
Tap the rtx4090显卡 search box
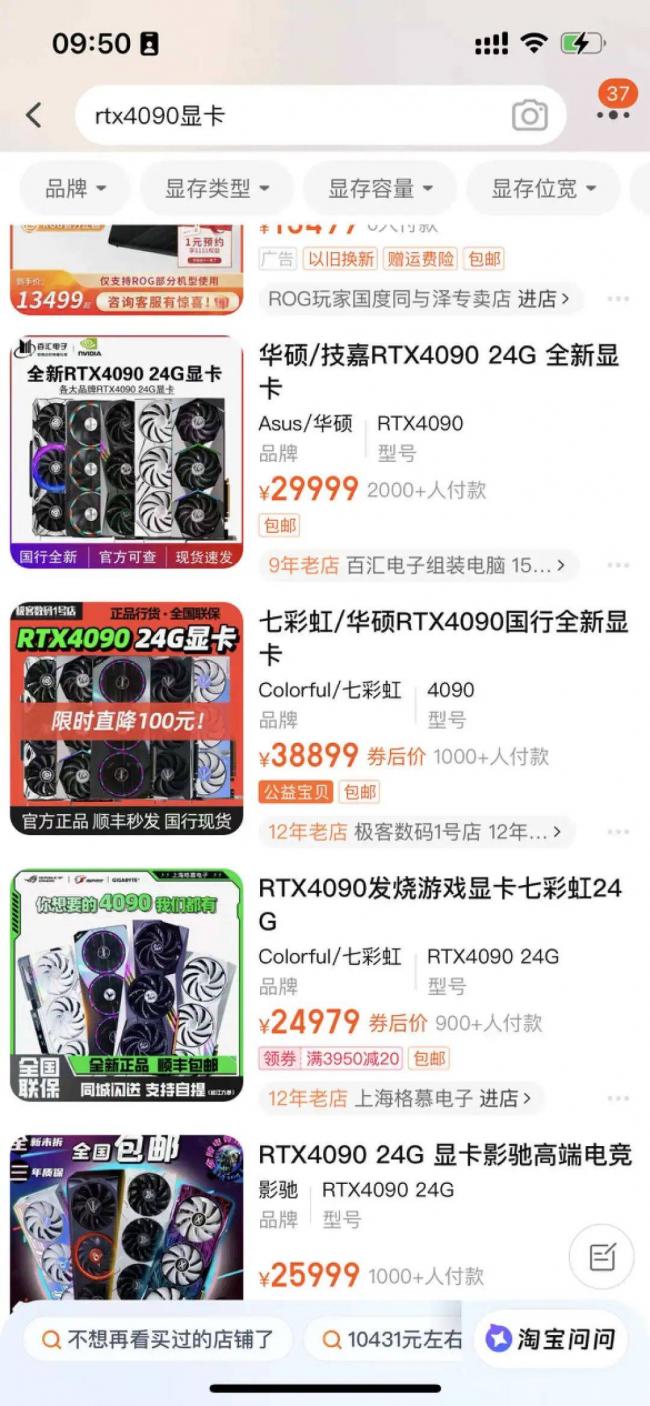click(x=290, y=115)
